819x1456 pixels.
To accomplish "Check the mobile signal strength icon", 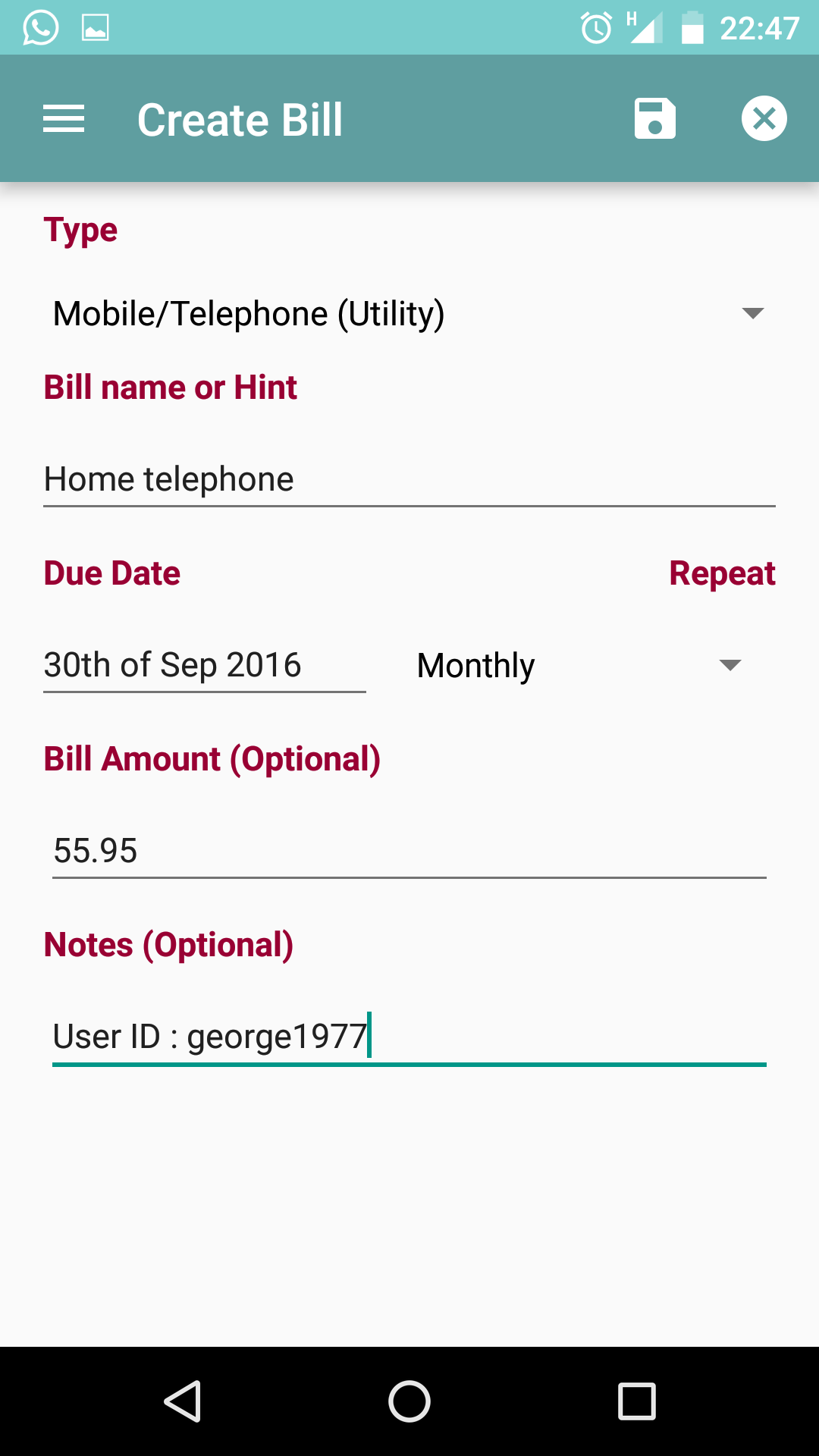I will 645,27.
